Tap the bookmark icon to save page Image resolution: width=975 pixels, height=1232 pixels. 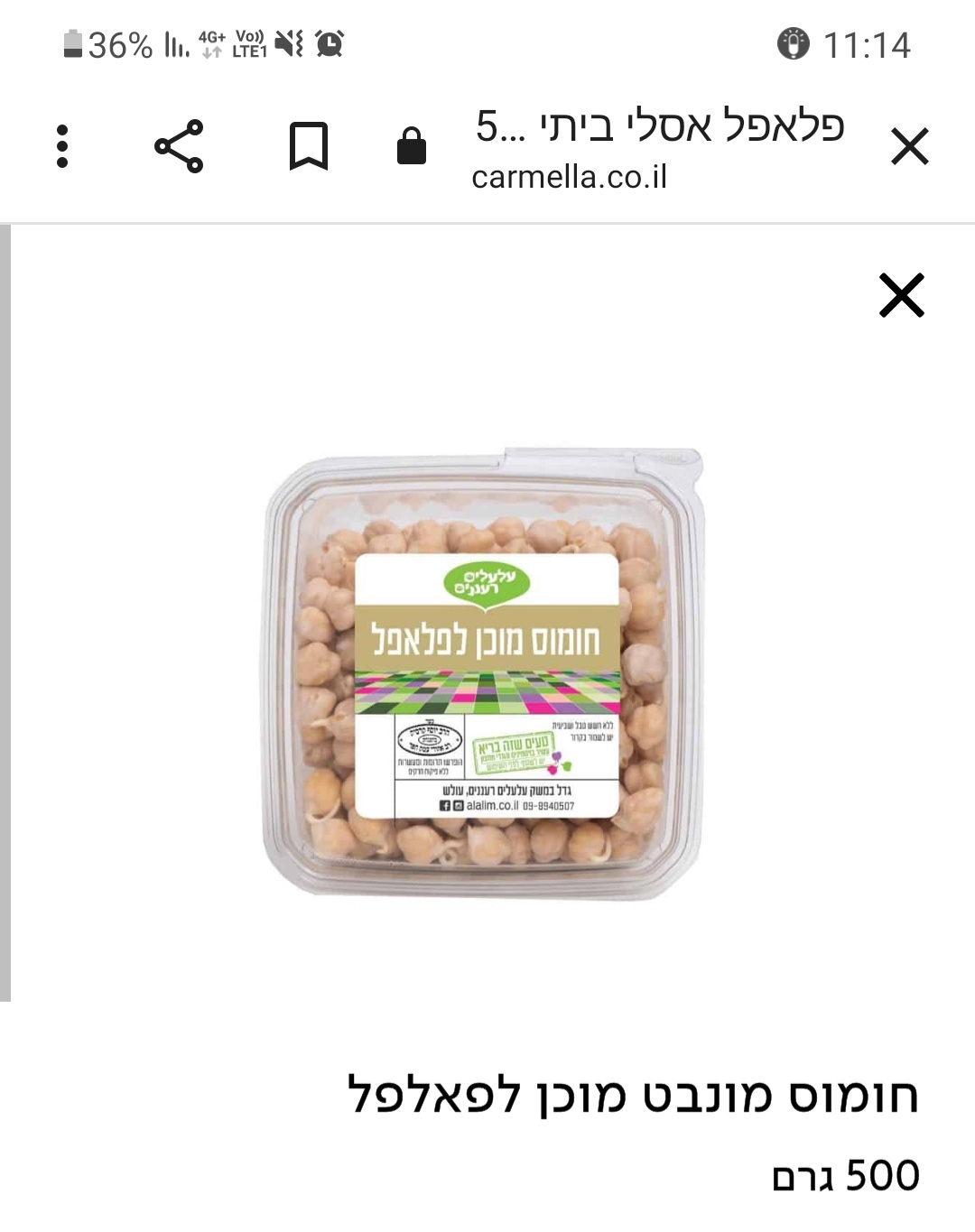(x=309, y=144)
